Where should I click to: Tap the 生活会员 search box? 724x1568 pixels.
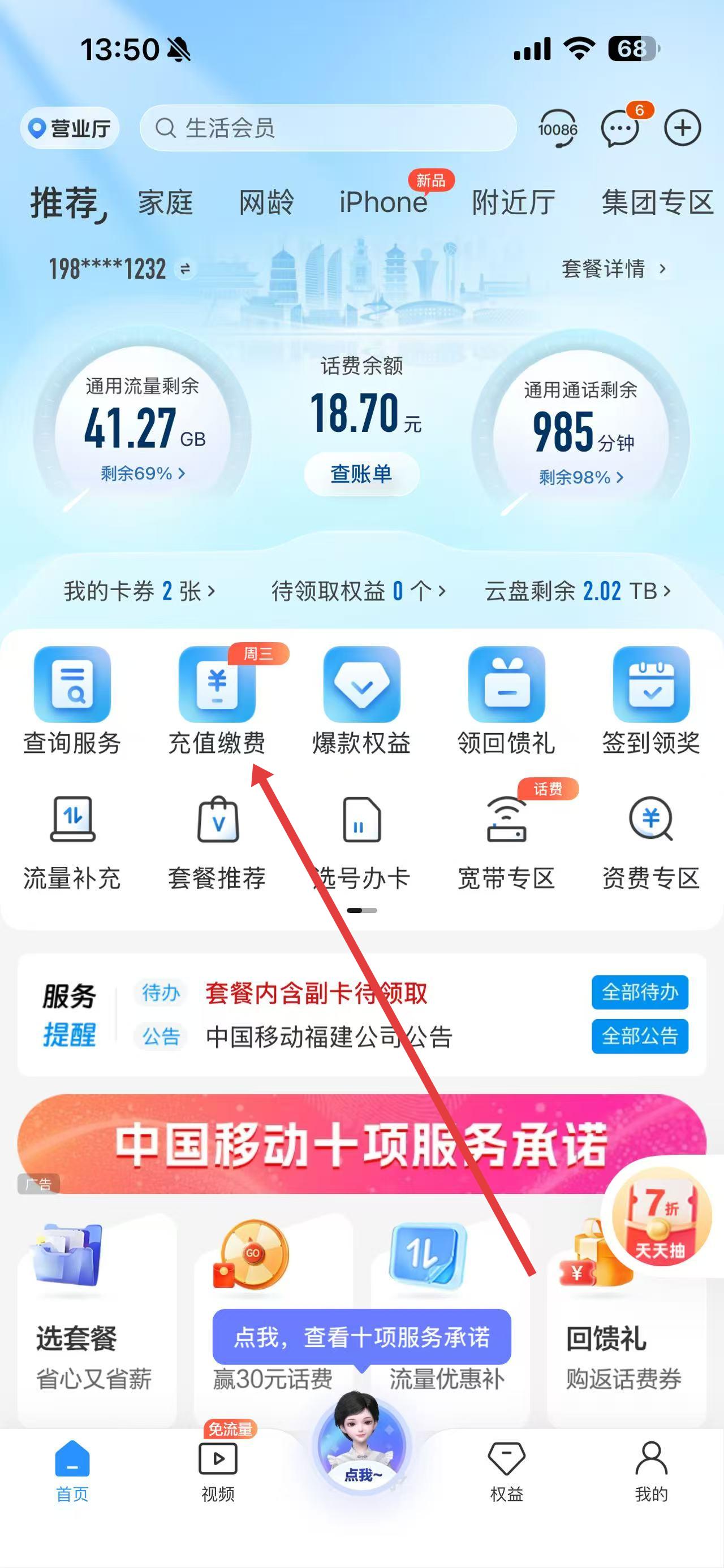pyautogui.click(x=327, y=128)
